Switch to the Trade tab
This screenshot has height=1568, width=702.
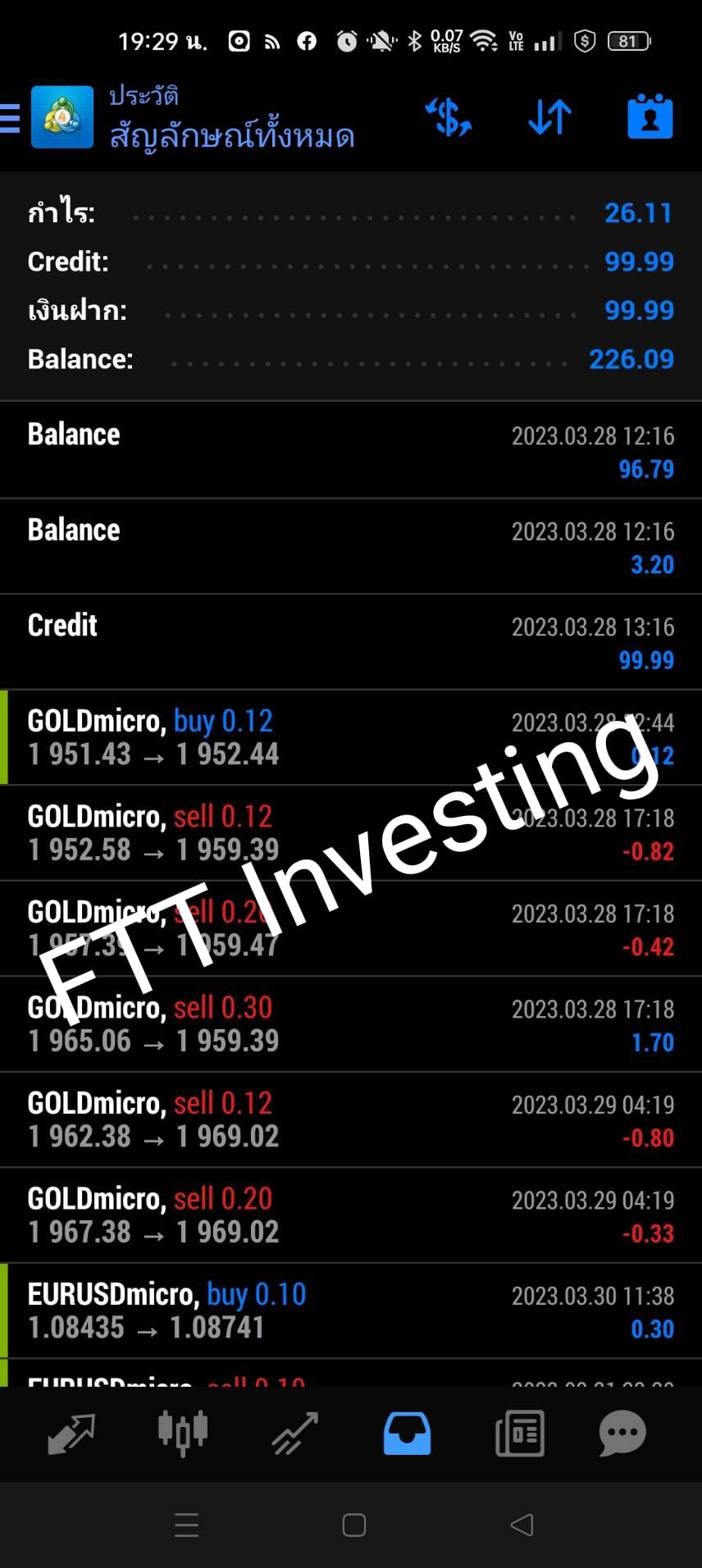(294, 1434)
